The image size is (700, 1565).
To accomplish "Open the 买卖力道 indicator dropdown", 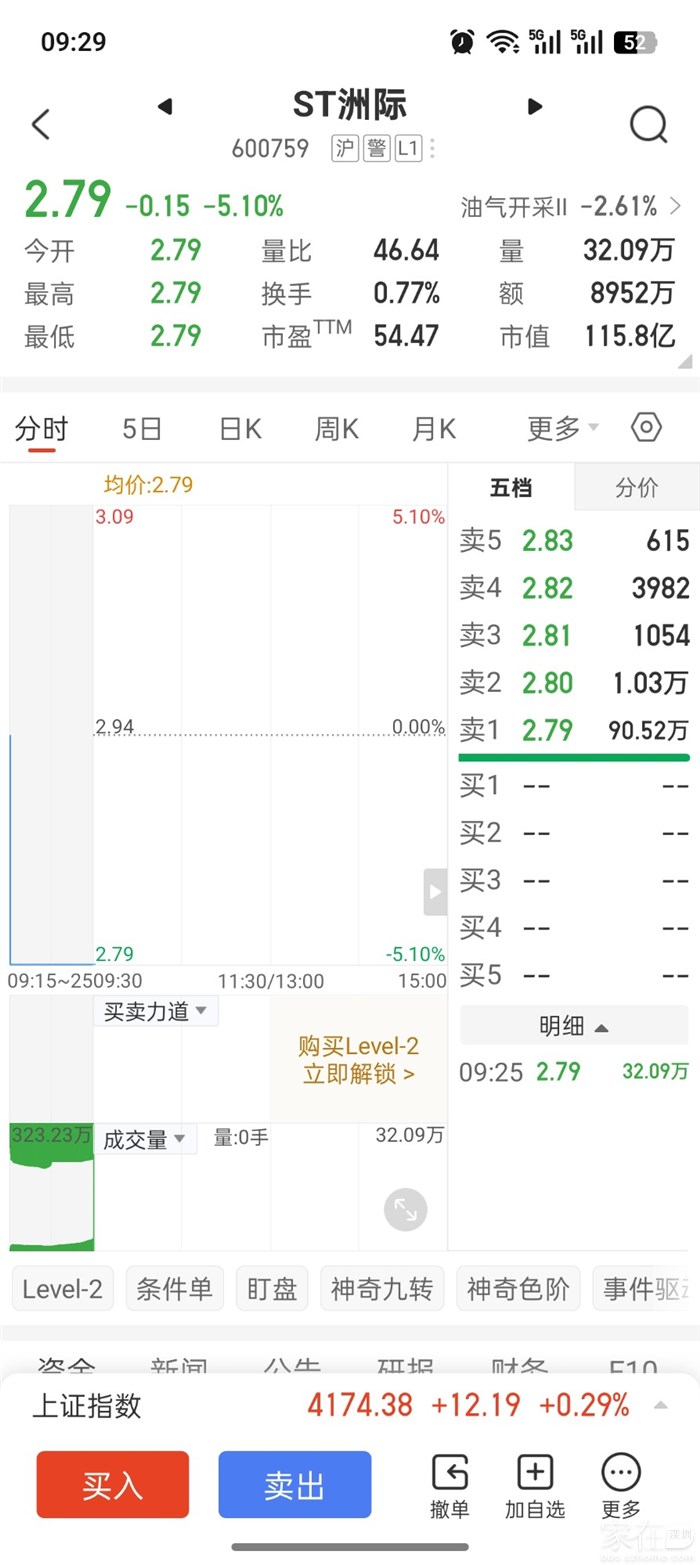I will coord(156,1011).
